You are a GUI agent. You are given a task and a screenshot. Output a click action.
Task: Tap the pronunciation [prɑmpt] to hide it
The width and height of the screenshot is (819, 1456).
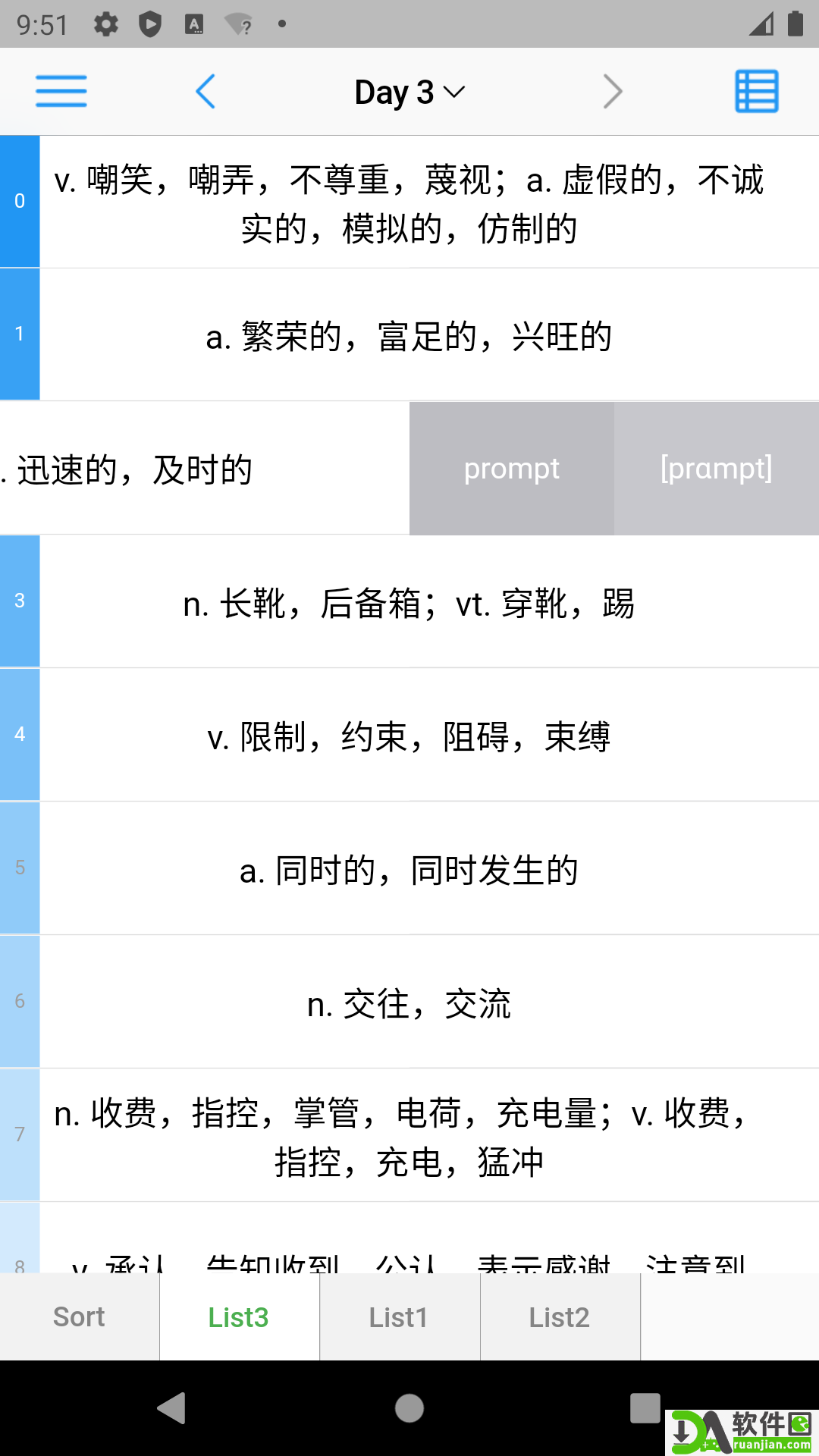(716, 469)
